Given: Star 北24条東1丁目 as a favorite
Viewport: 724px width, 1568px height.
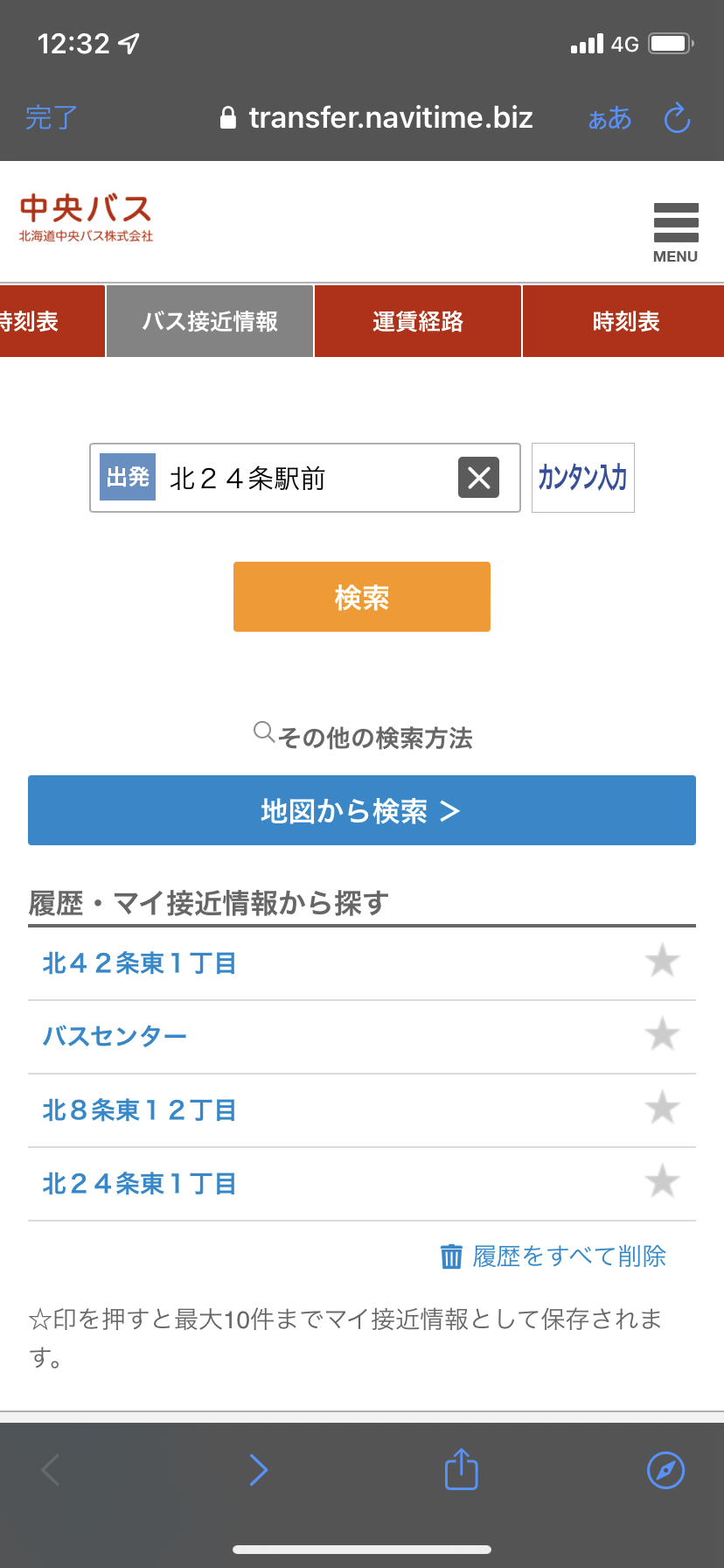Looking at the screenshot, I should tap(663, 1181).
